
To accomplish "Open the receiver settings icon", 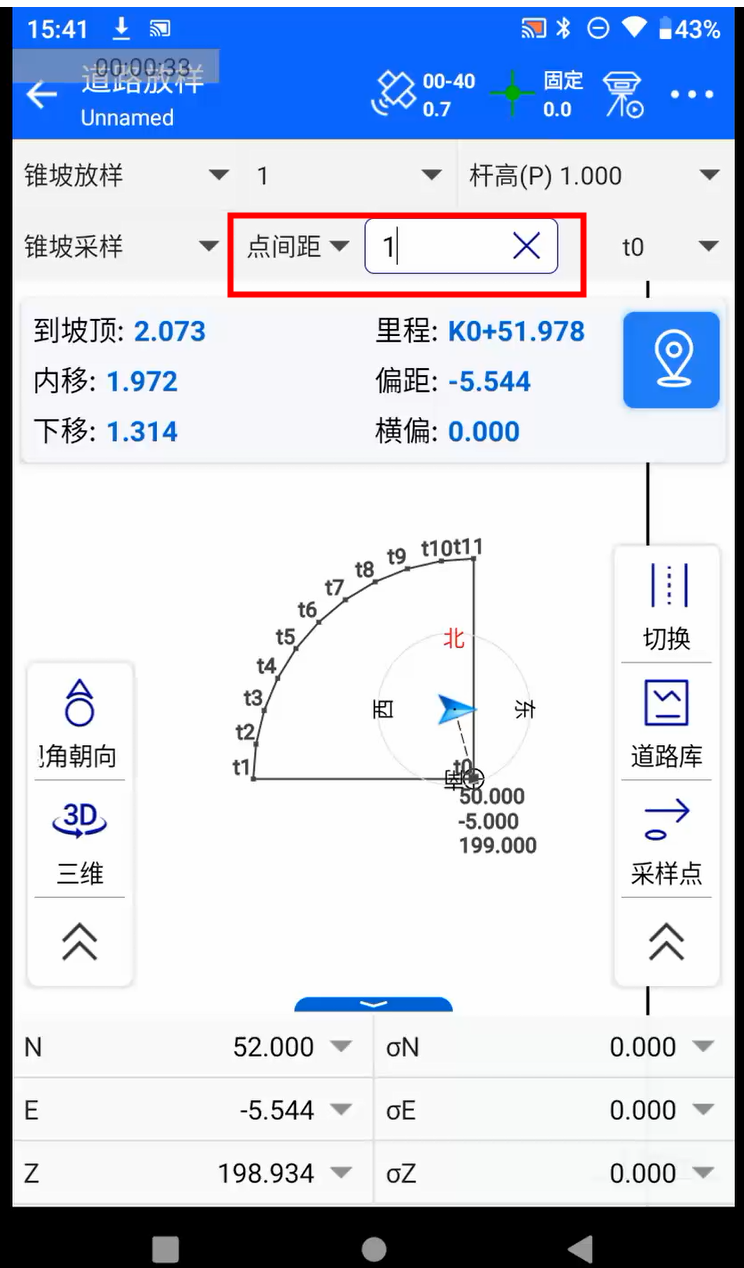I will pos(624,96).
